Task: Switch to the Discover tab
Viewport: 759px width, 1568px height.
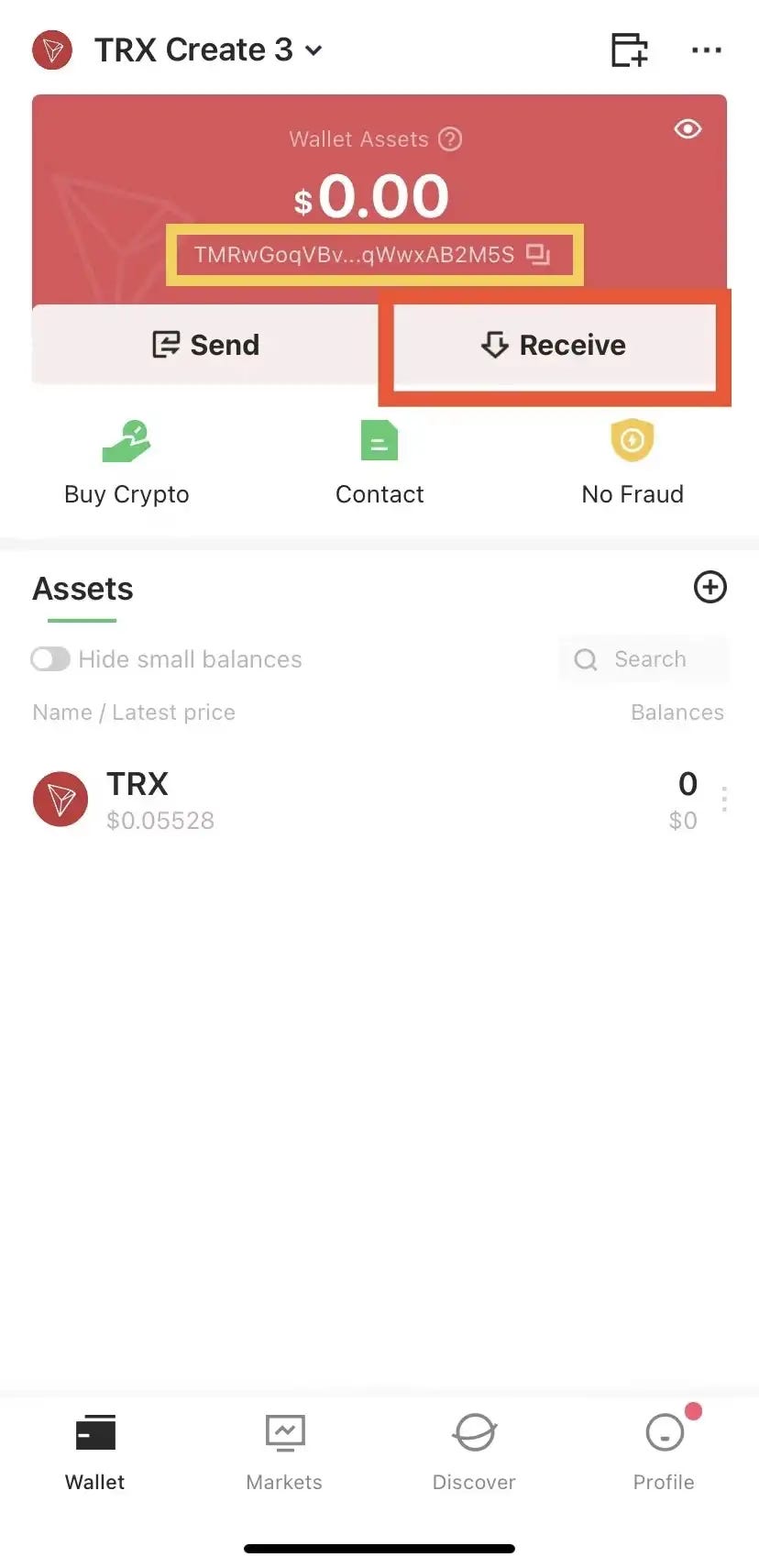Action: click(474, 1449)
